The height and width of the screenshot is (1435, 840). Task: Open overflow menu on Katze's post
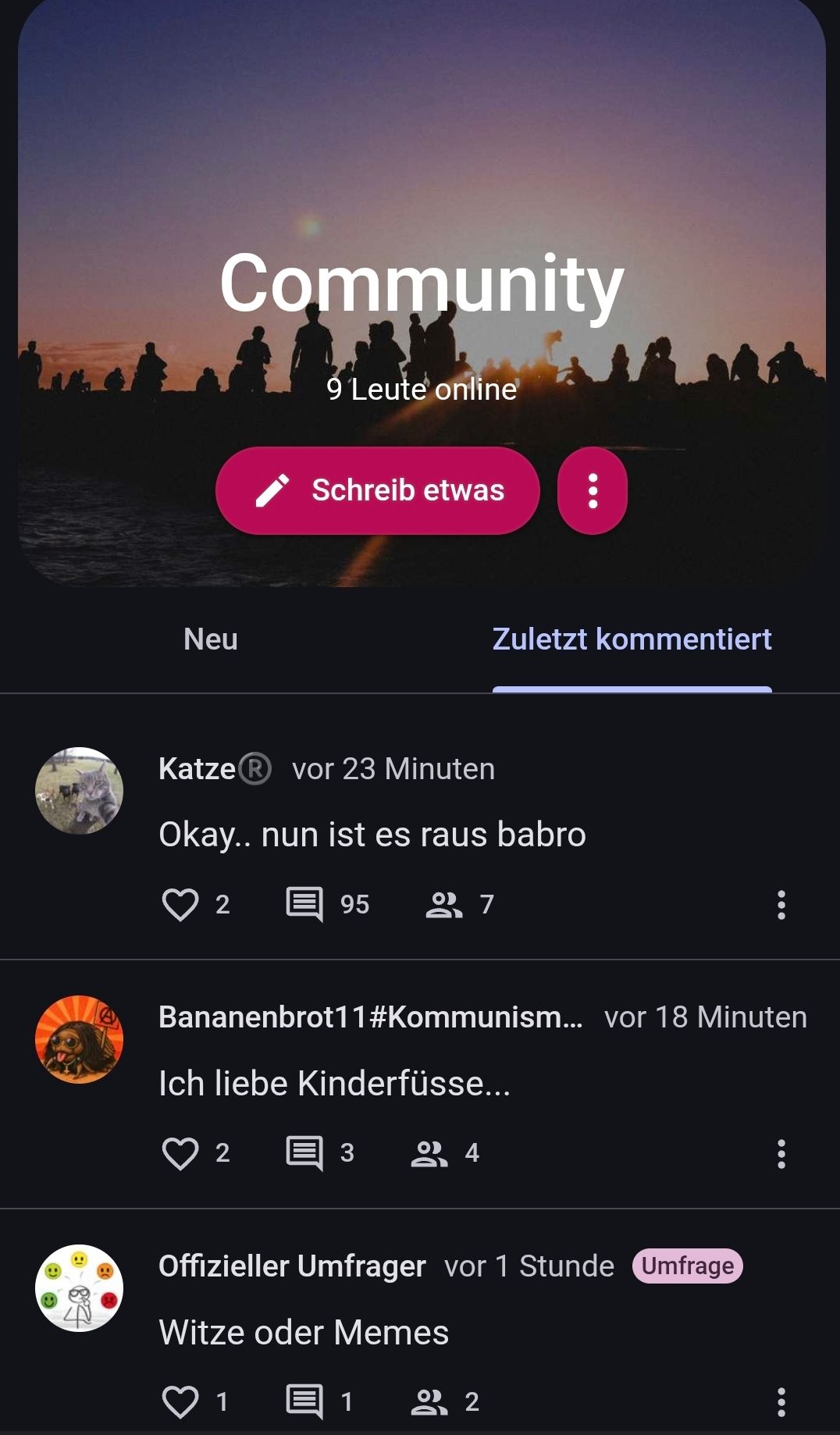pyautogui.click(x=781, y=905)
